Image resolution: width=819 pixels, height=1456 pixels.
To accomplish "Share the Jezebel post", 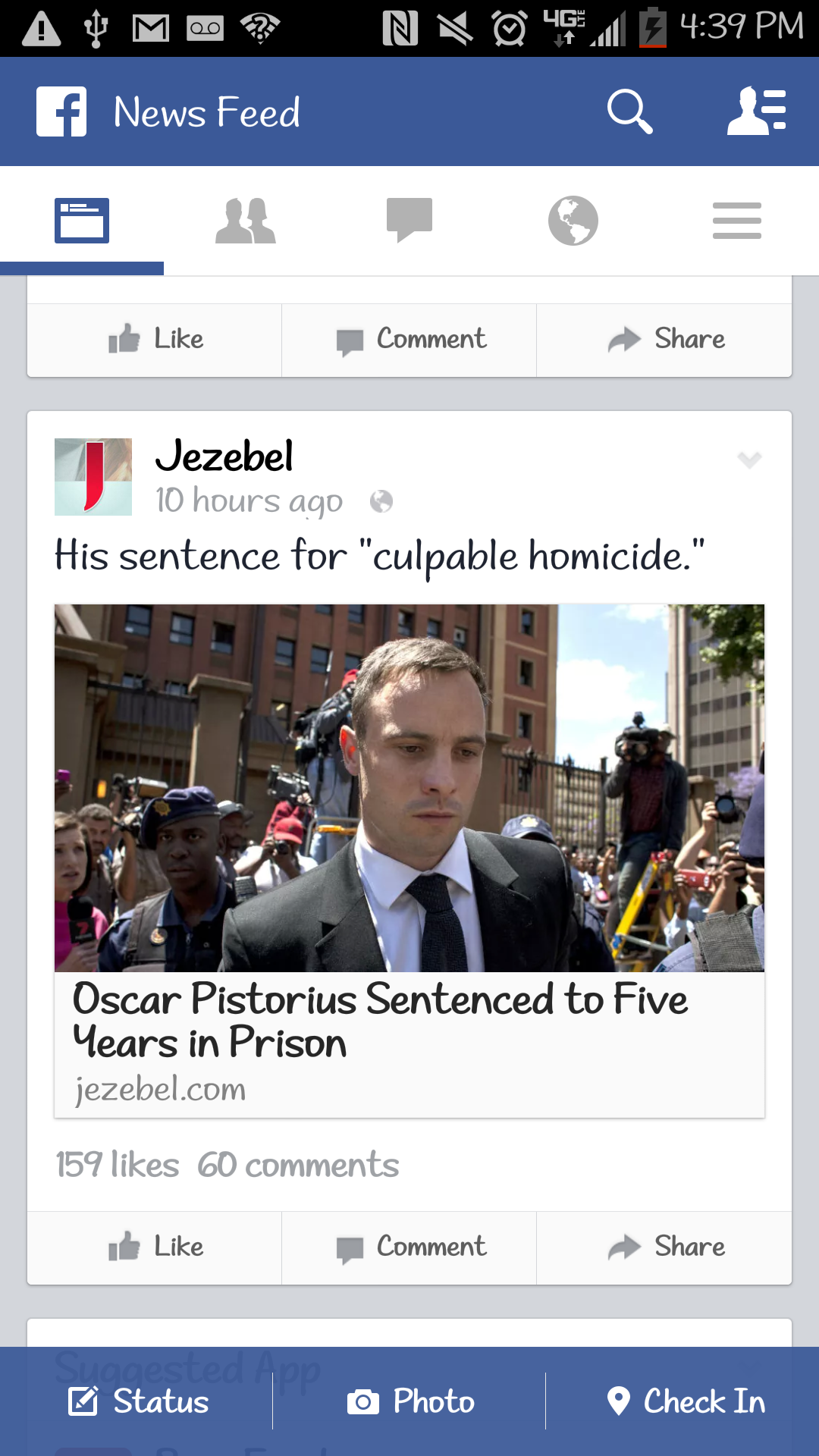I will (664, 1247).
